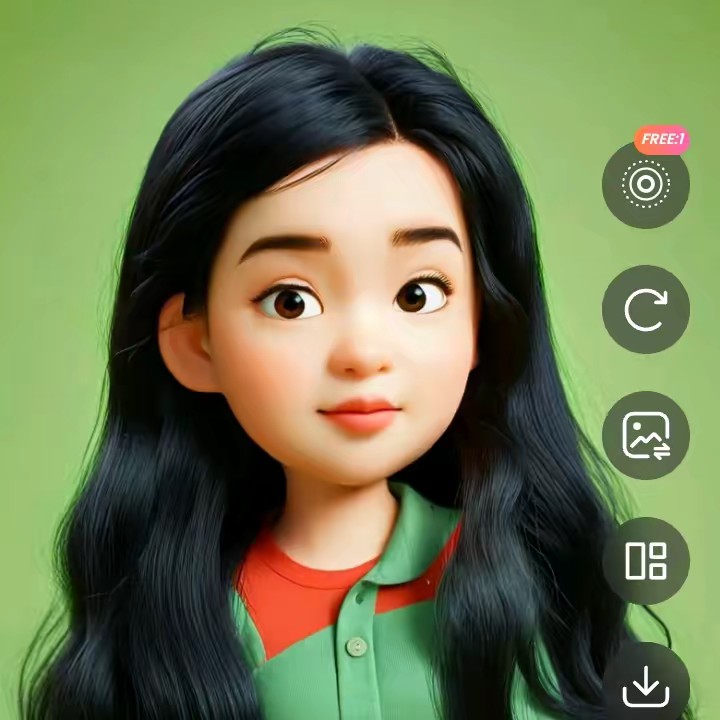Tap the concentric circles icon marked FREE:1
The width and height of the screenshot is (720, 720).
pyautogui.click(x=645, y=185)
